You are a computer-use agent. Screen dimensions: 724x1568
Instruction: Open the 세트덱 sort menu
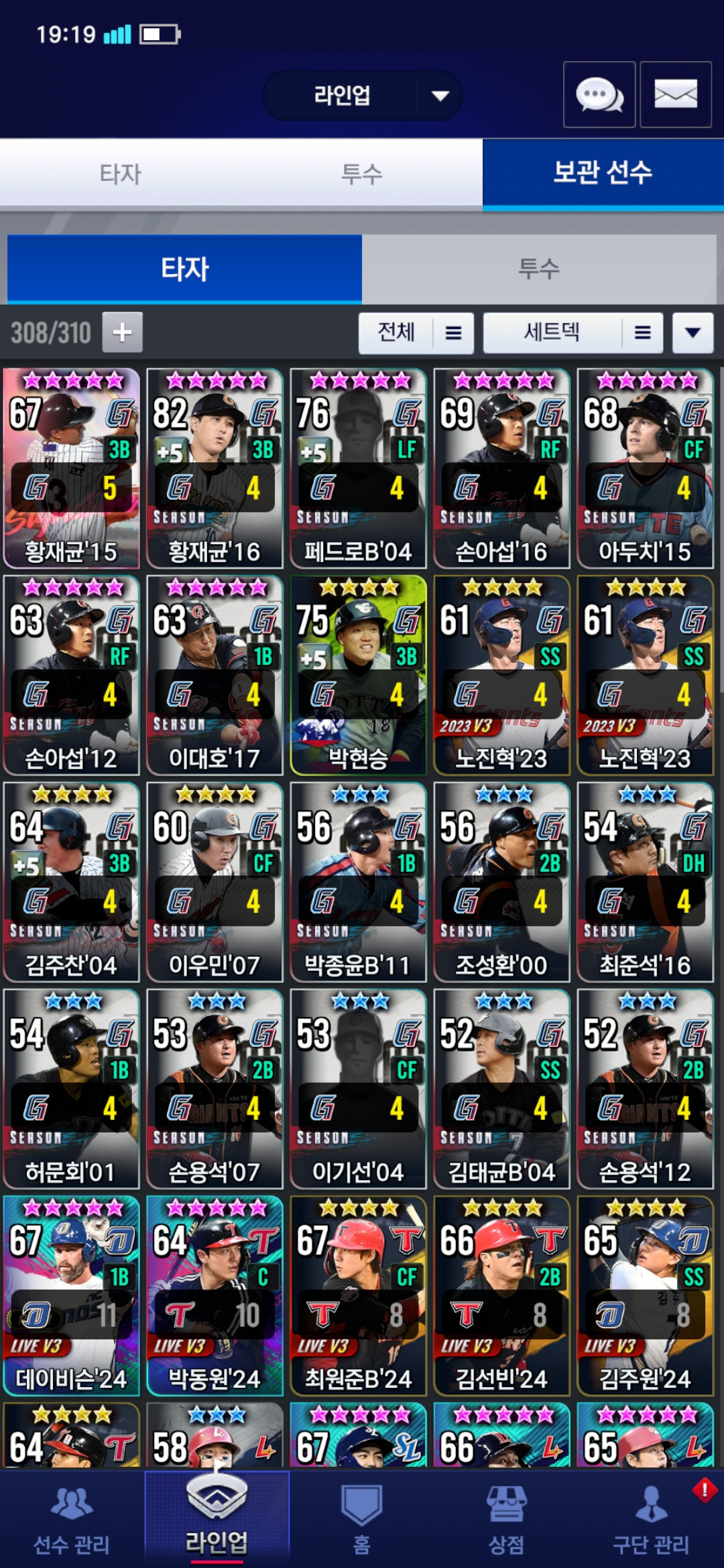[x=572, y=332]
